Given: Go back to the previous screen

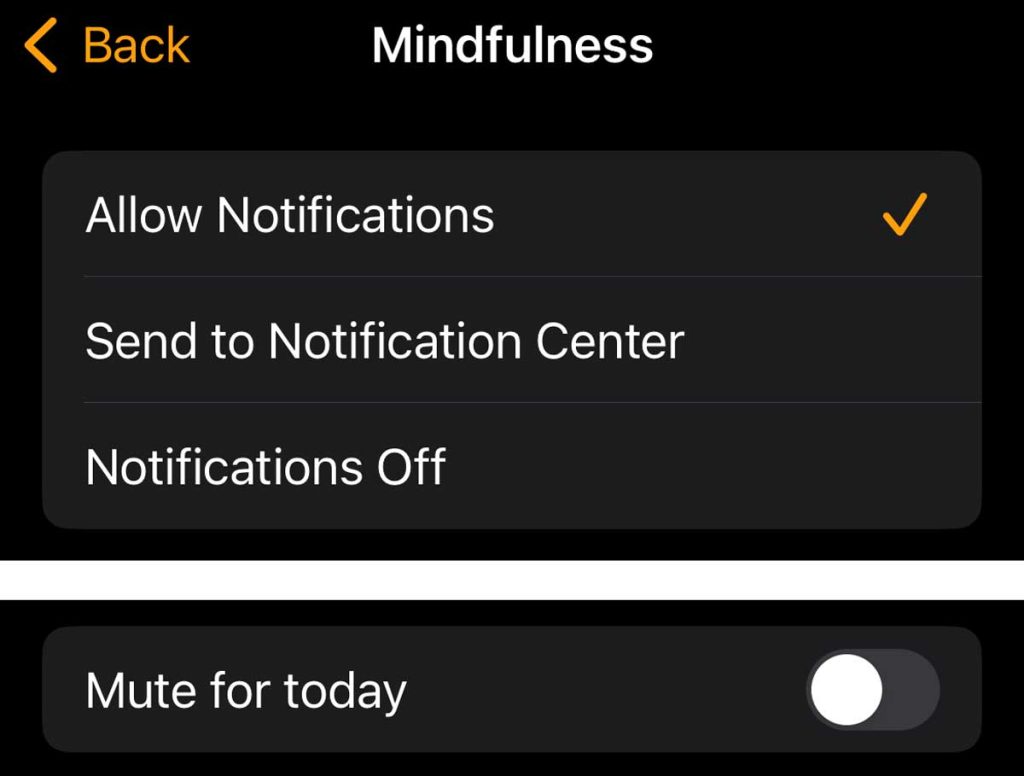Looking at the screenshot, I should (108, 46).
